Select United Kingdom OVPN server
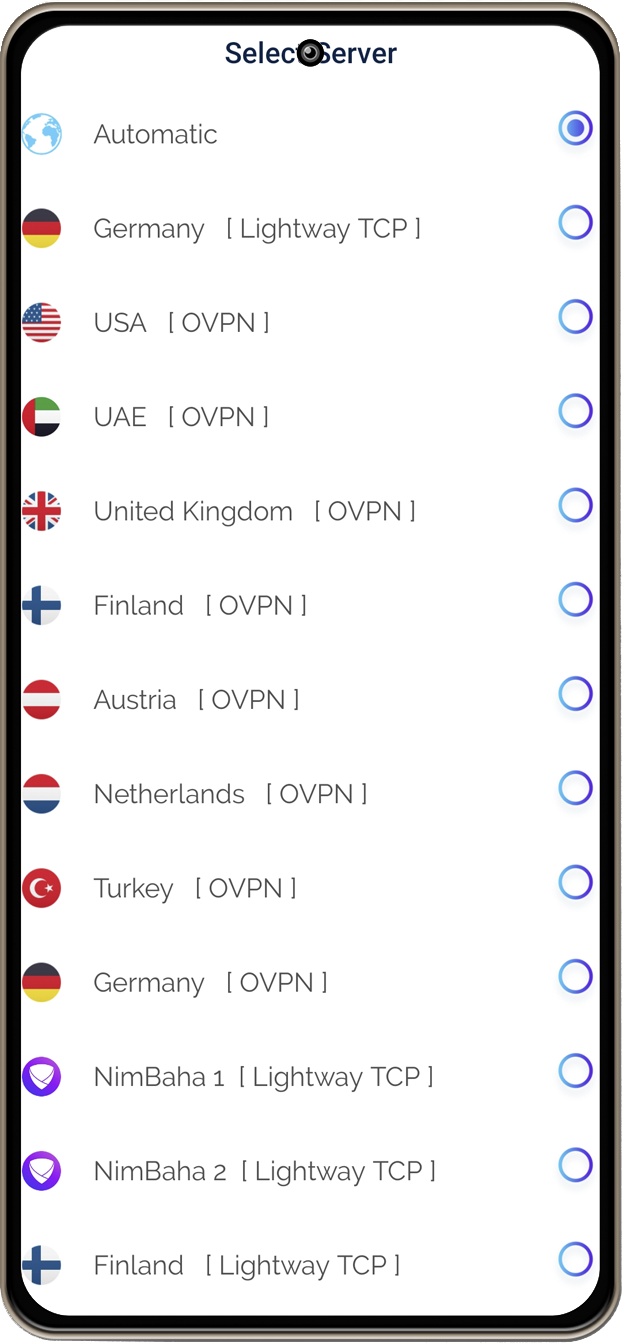The image size is (622, 1343). pos(310,511)
